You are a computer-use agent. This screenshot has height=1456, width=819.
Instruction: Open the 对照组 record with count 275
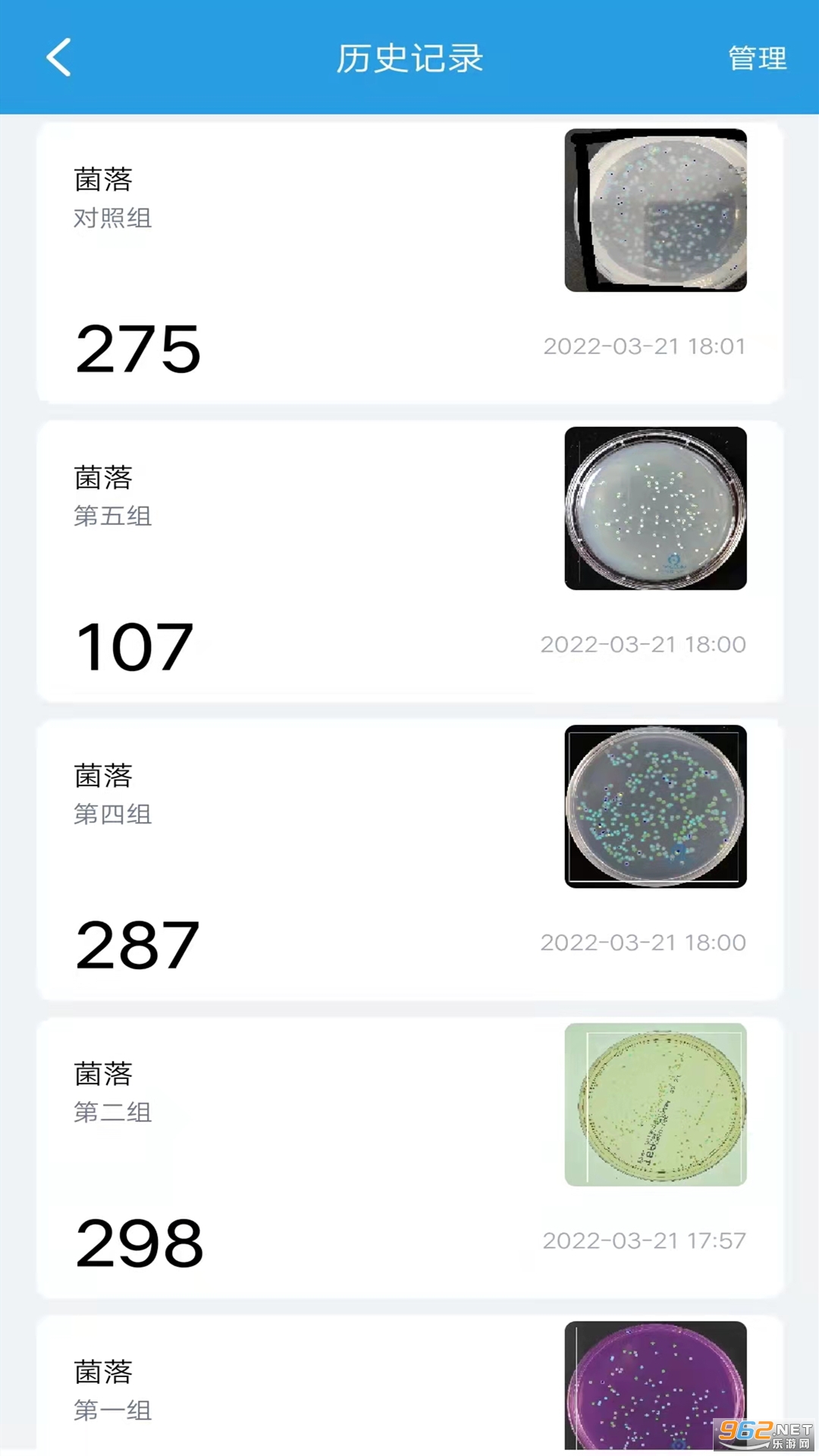point(409,262)
